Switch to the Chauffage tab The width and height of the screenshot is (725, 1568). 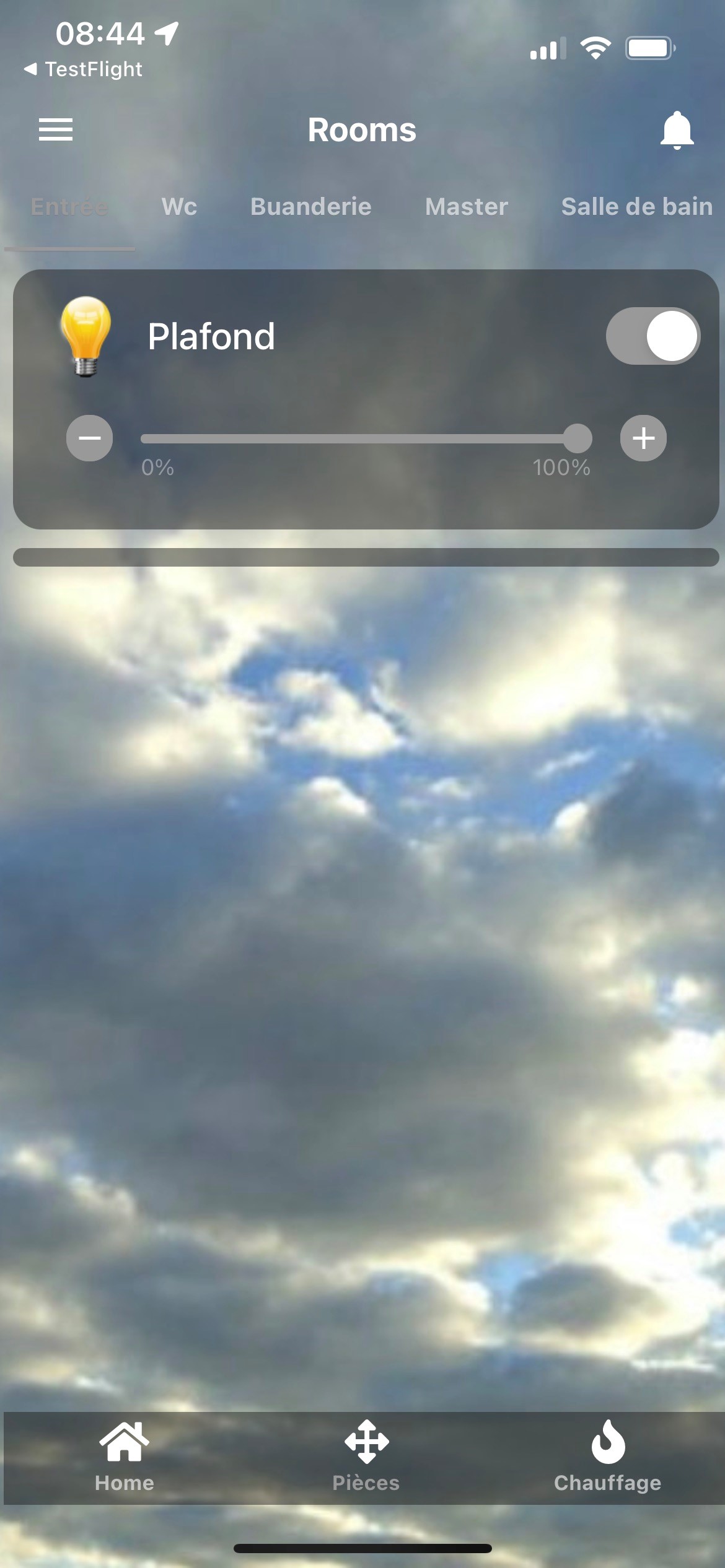tap(607, 1458)
